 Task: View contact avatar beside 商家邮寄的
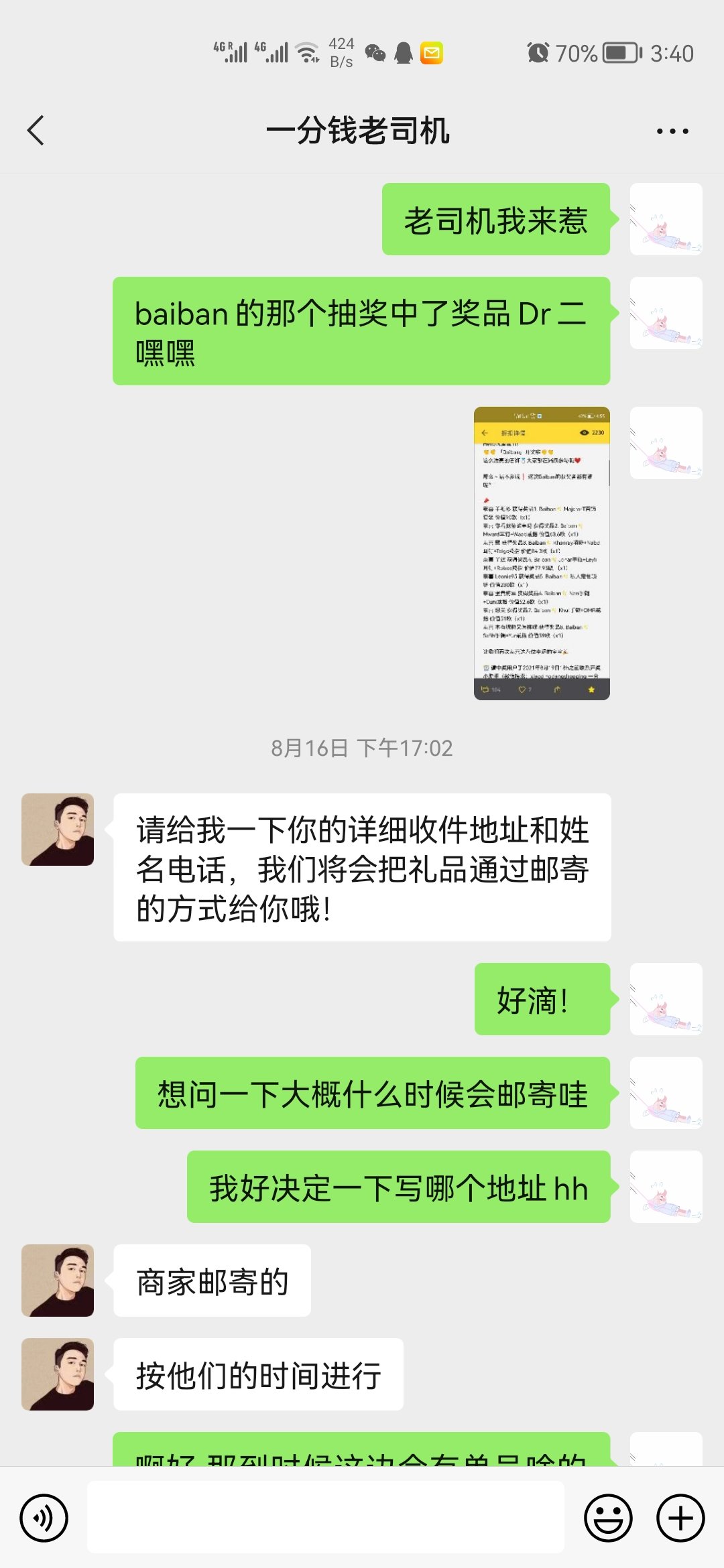pos(58,1281)
